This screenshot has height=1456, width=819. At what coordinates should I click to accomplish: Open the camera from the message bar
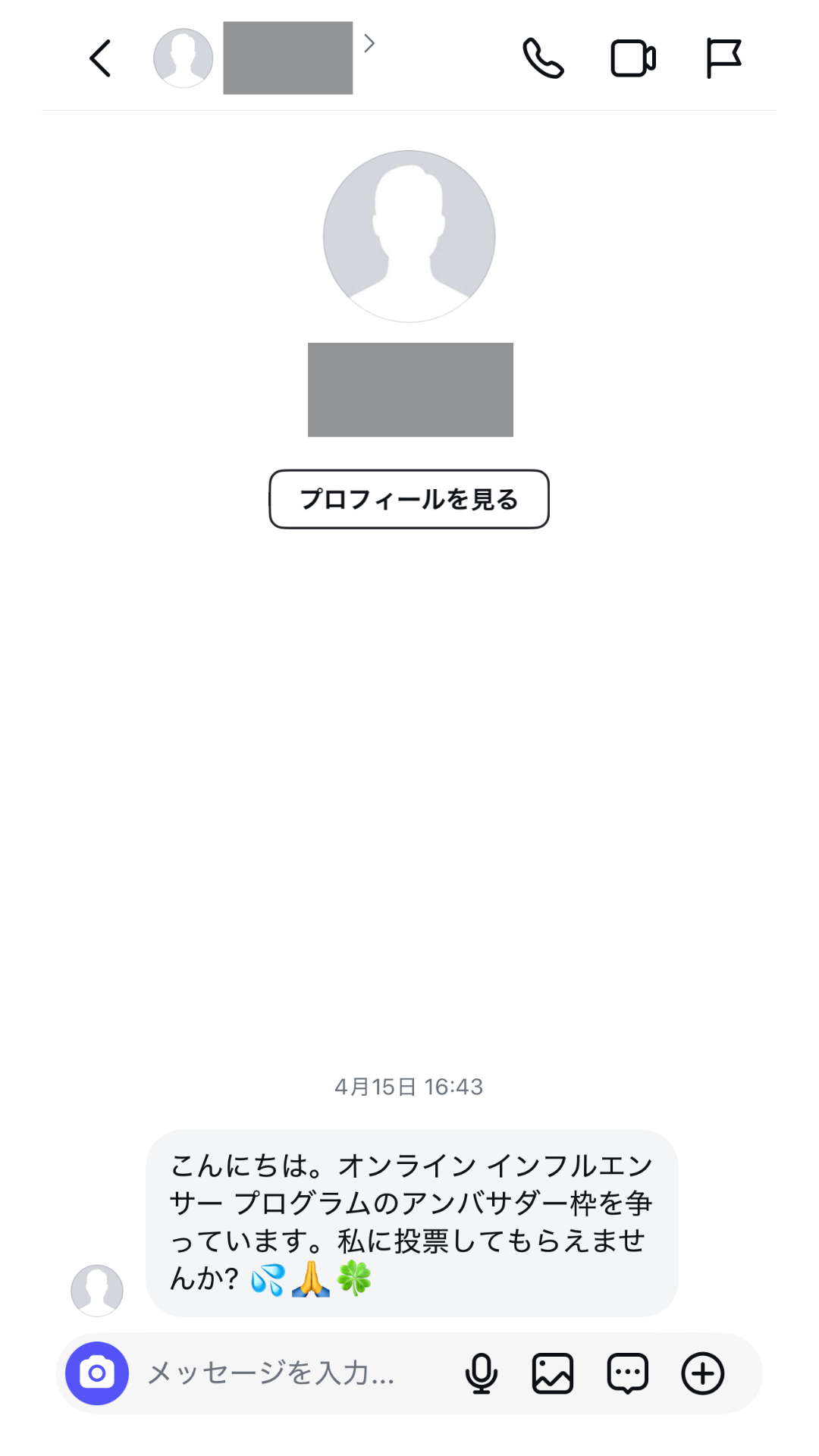[97, 1373]
